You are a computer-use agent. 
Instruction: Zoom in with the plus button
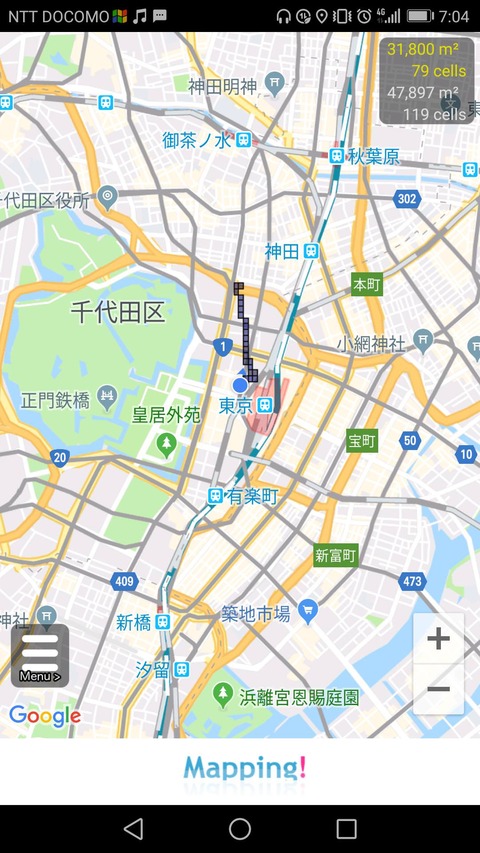(x=439, y=639)
